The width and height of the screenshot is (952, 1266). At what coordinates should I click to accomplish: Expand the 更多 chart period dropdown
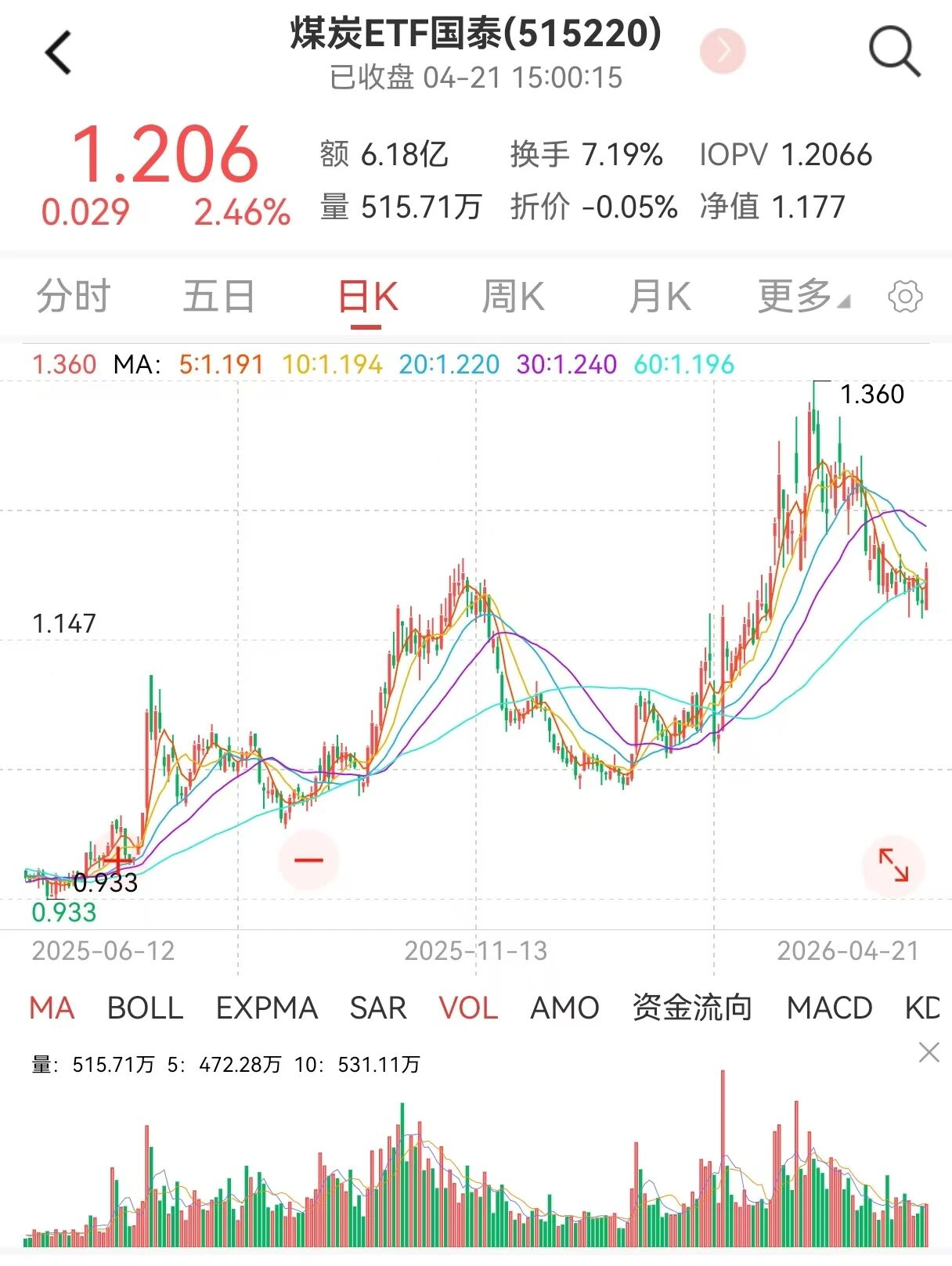coord(802,297)
